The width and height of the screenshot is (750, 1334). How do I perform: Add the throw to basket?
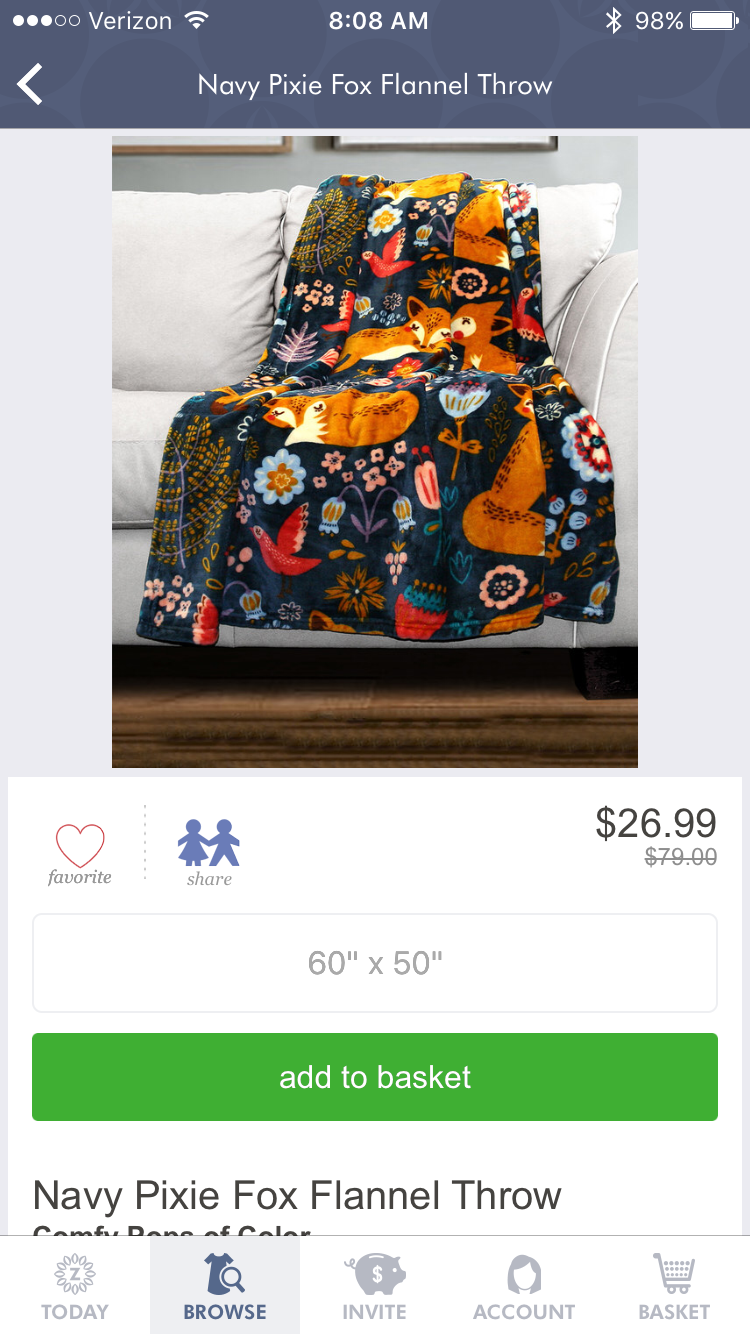pos(375,1077)
